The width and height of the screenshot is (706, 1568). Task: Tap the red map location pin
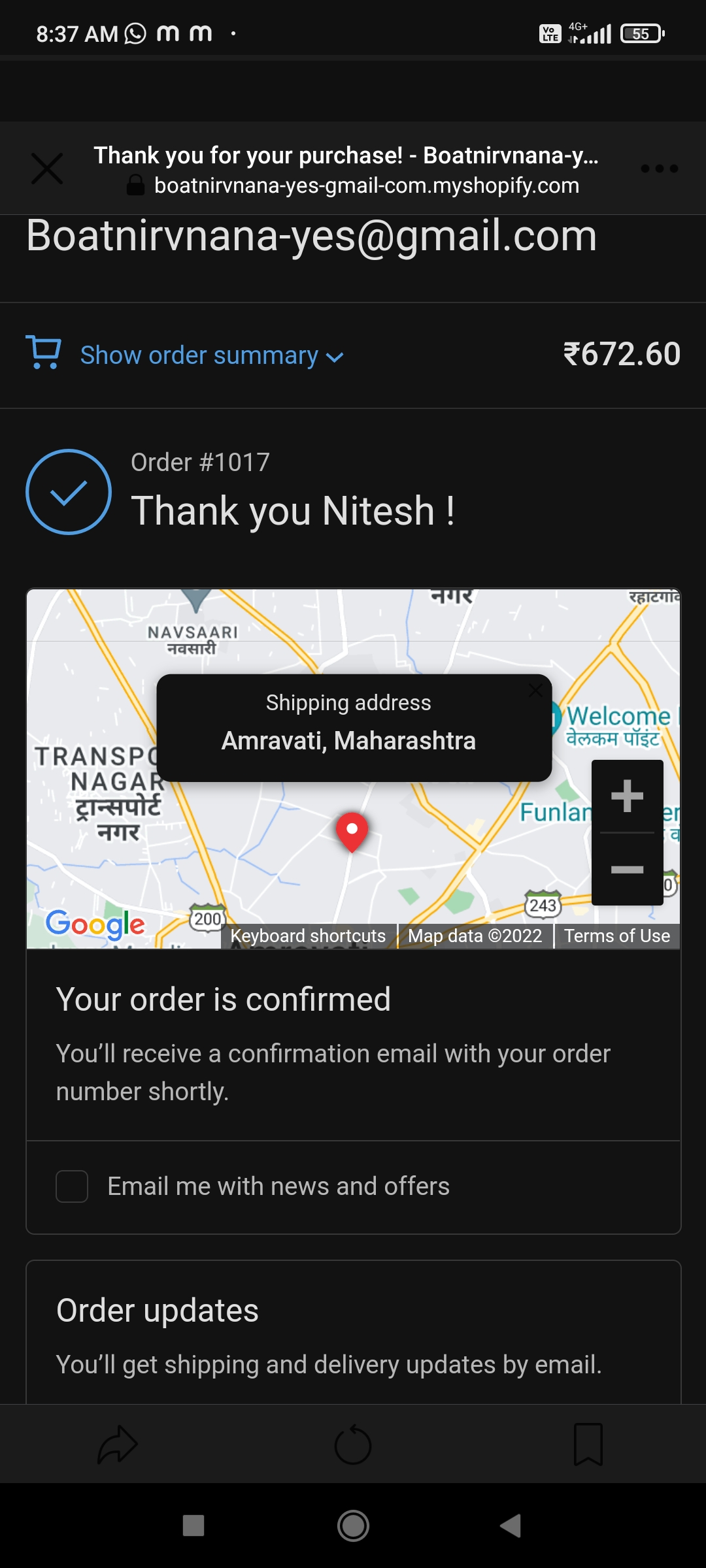[x=352, y=831]
